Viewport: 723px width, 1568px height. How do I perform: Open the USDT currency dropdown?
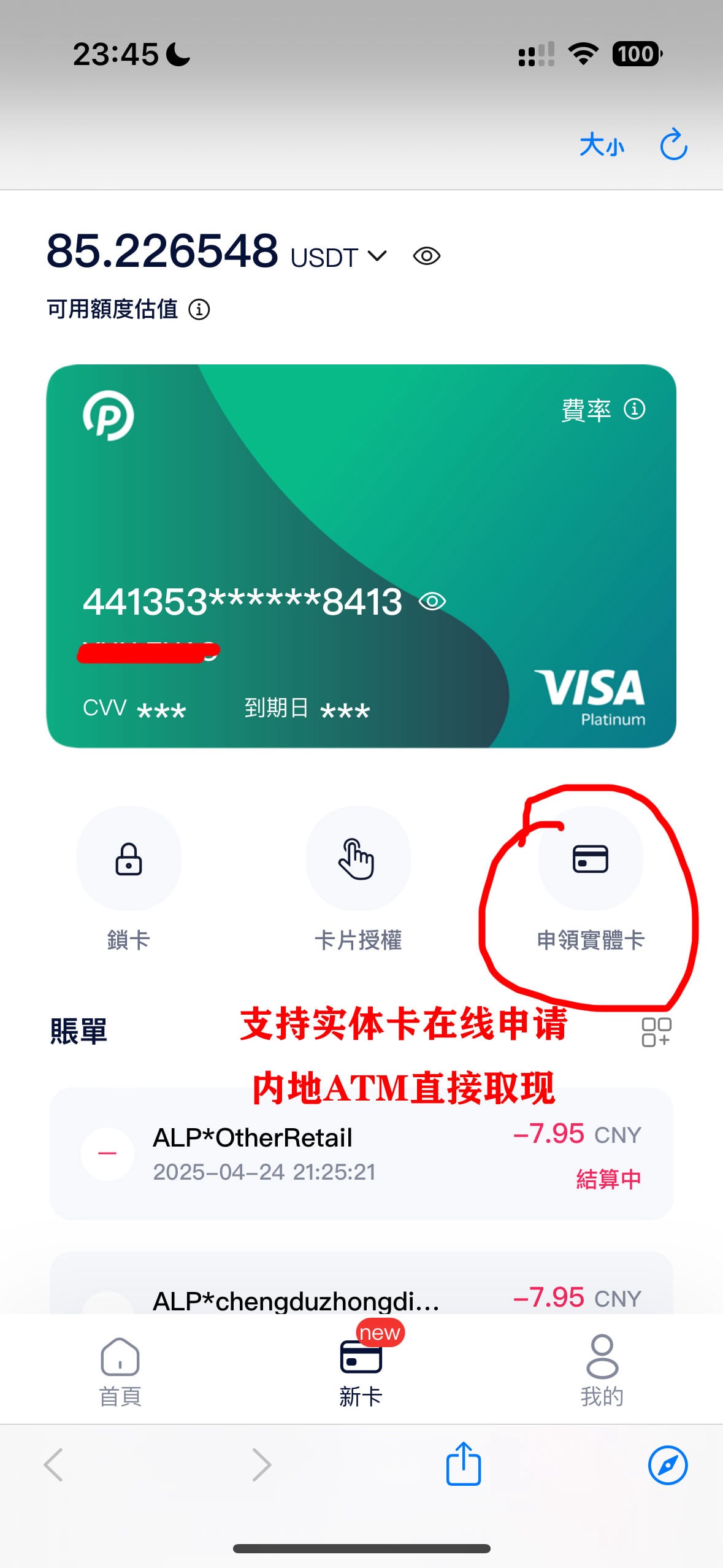pos(339,257)
